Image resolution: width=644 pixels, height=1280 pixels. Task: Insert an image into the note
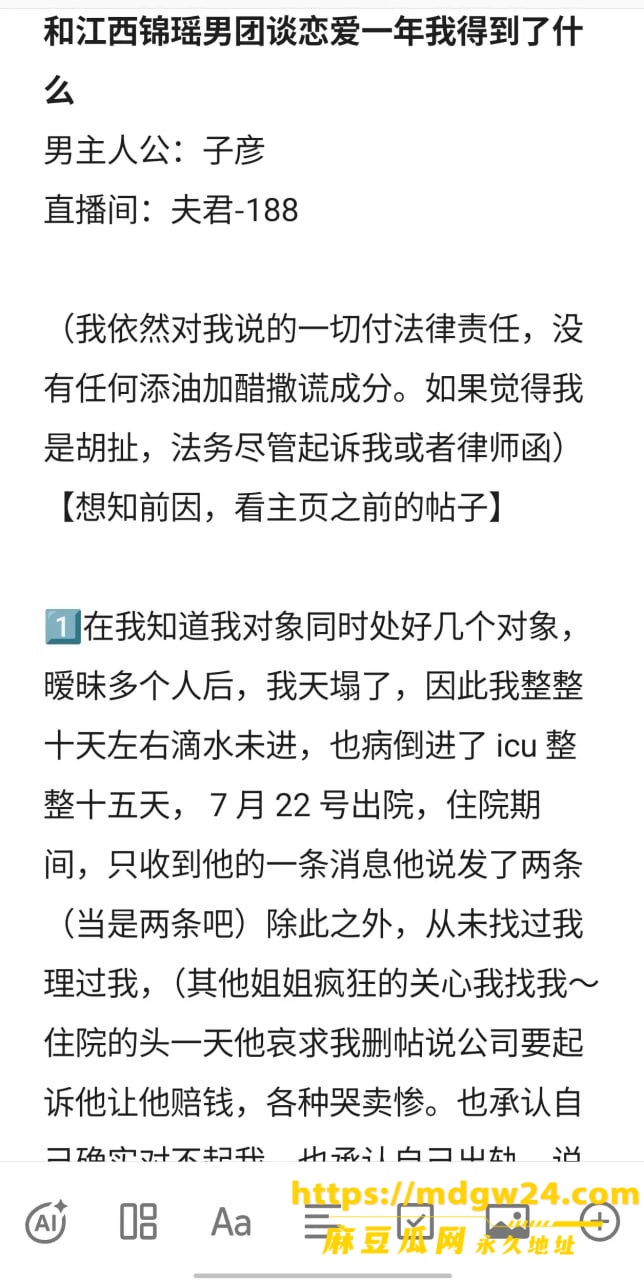point(506,1221)
